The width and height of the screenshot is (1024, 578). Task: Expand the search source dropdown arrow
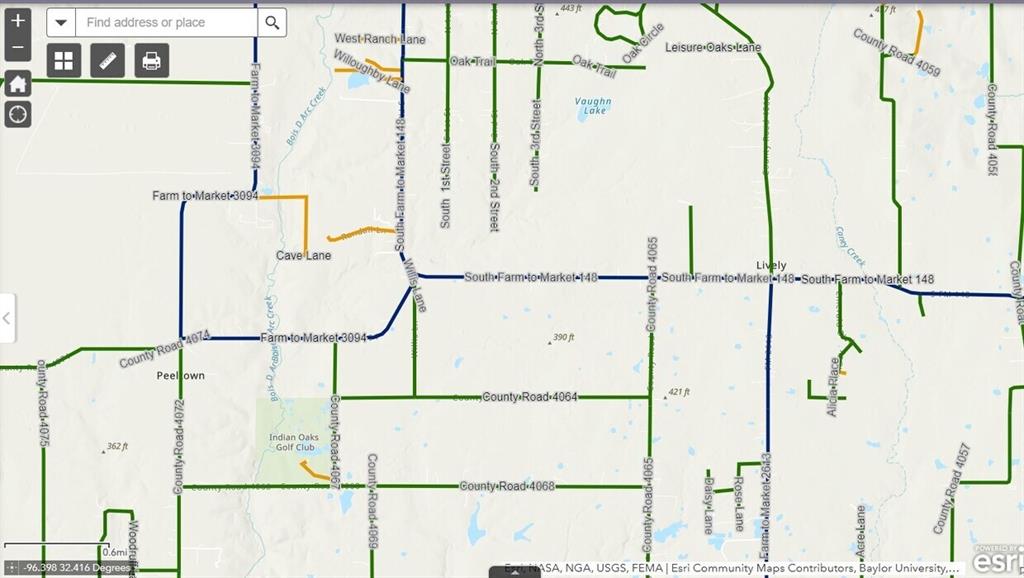(61, 22)
